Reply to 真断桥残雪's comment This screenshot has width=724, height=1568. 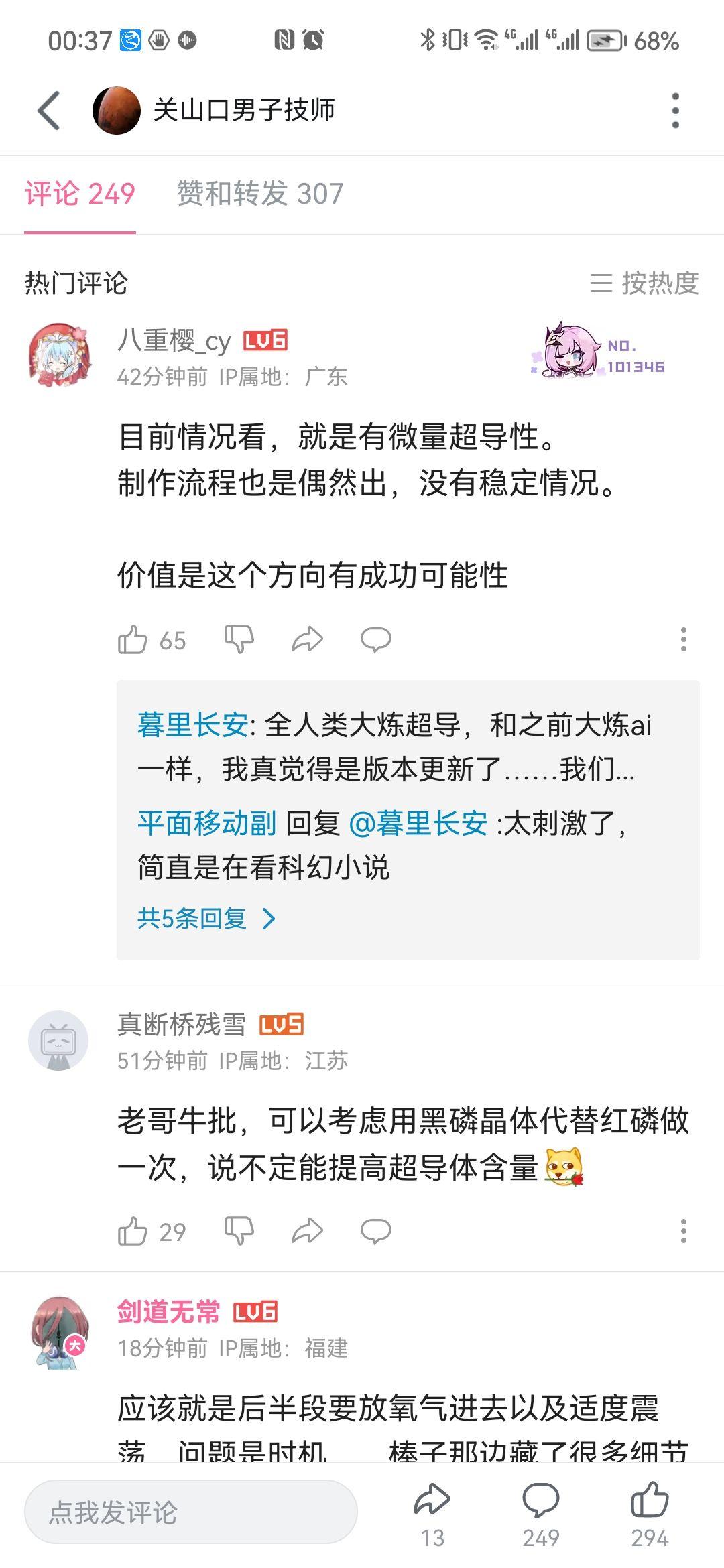[x=375, y=1232]
